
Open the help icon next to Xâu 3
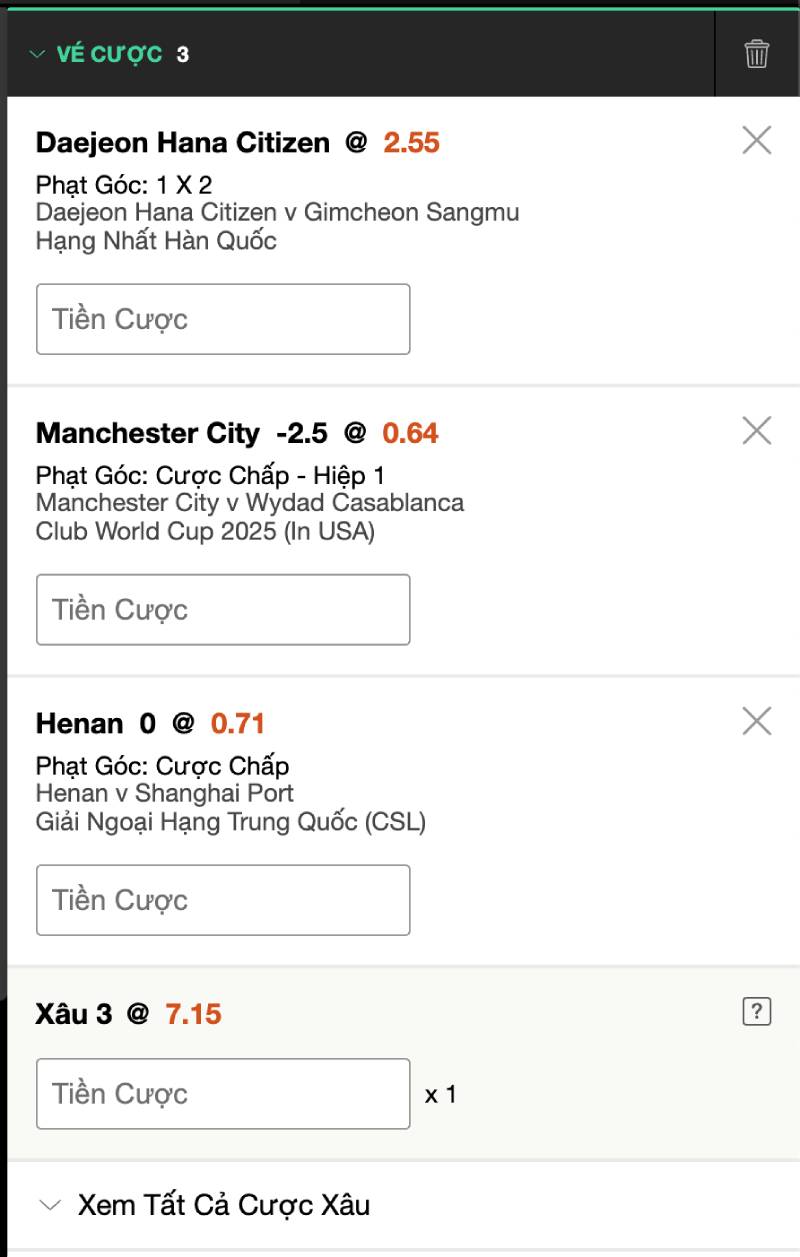pos(757,1012)
